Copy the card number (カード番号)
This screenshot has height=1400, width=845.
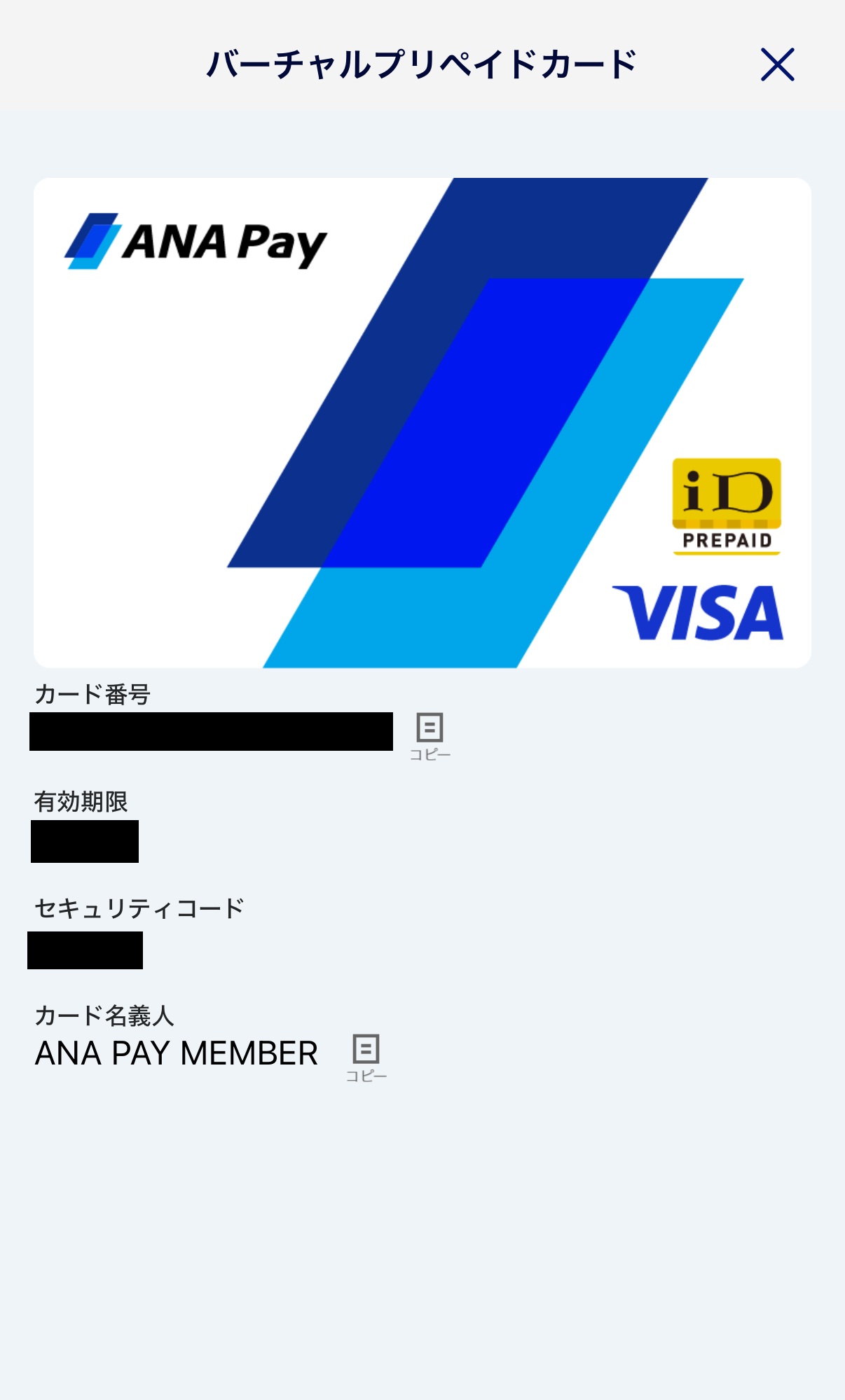click(x=430, y=733)
